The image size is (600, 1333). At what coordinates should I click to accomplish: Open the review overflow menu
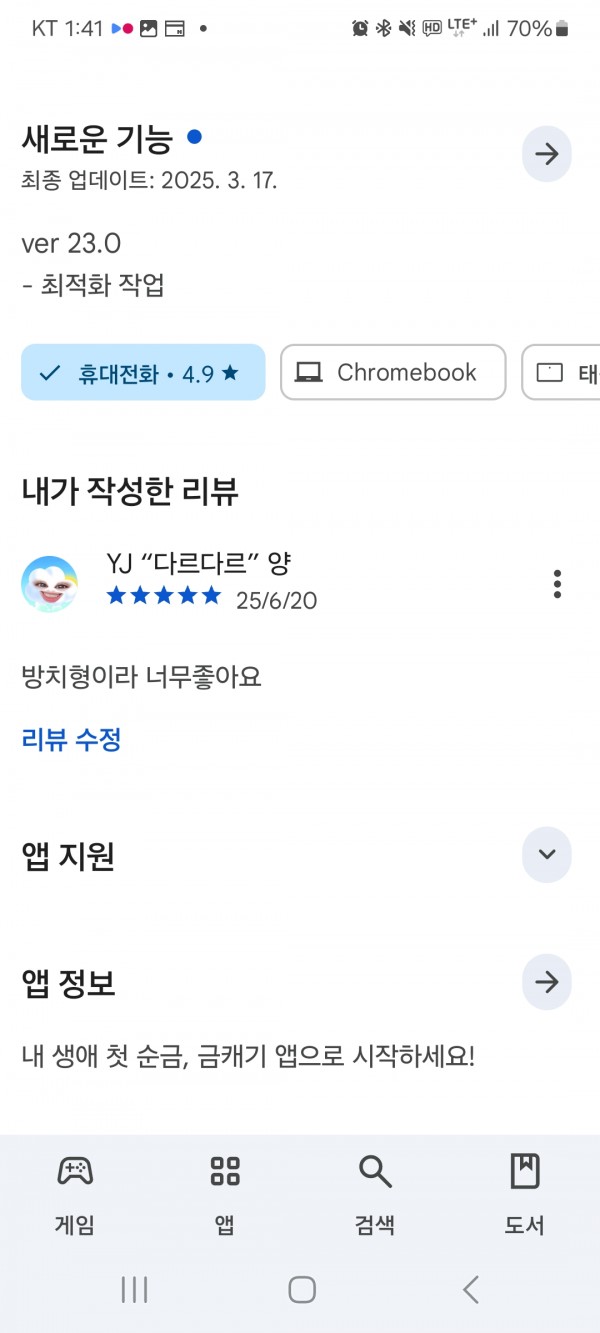[557, 584]
